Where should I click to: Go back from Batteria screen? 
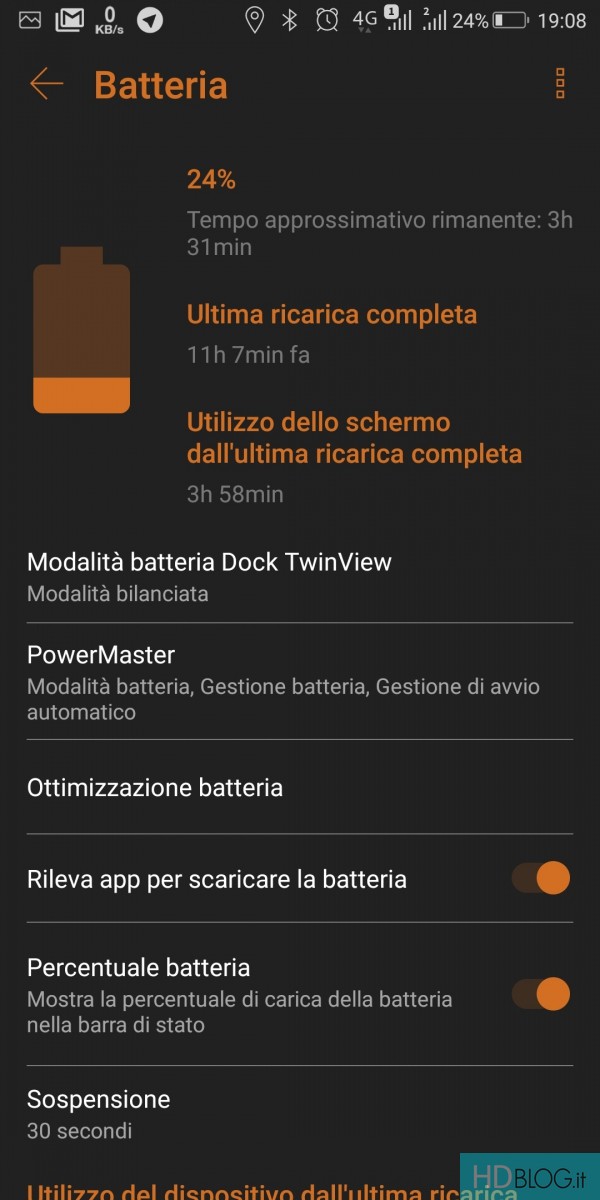pyautogui.click(x=46, y=84)
